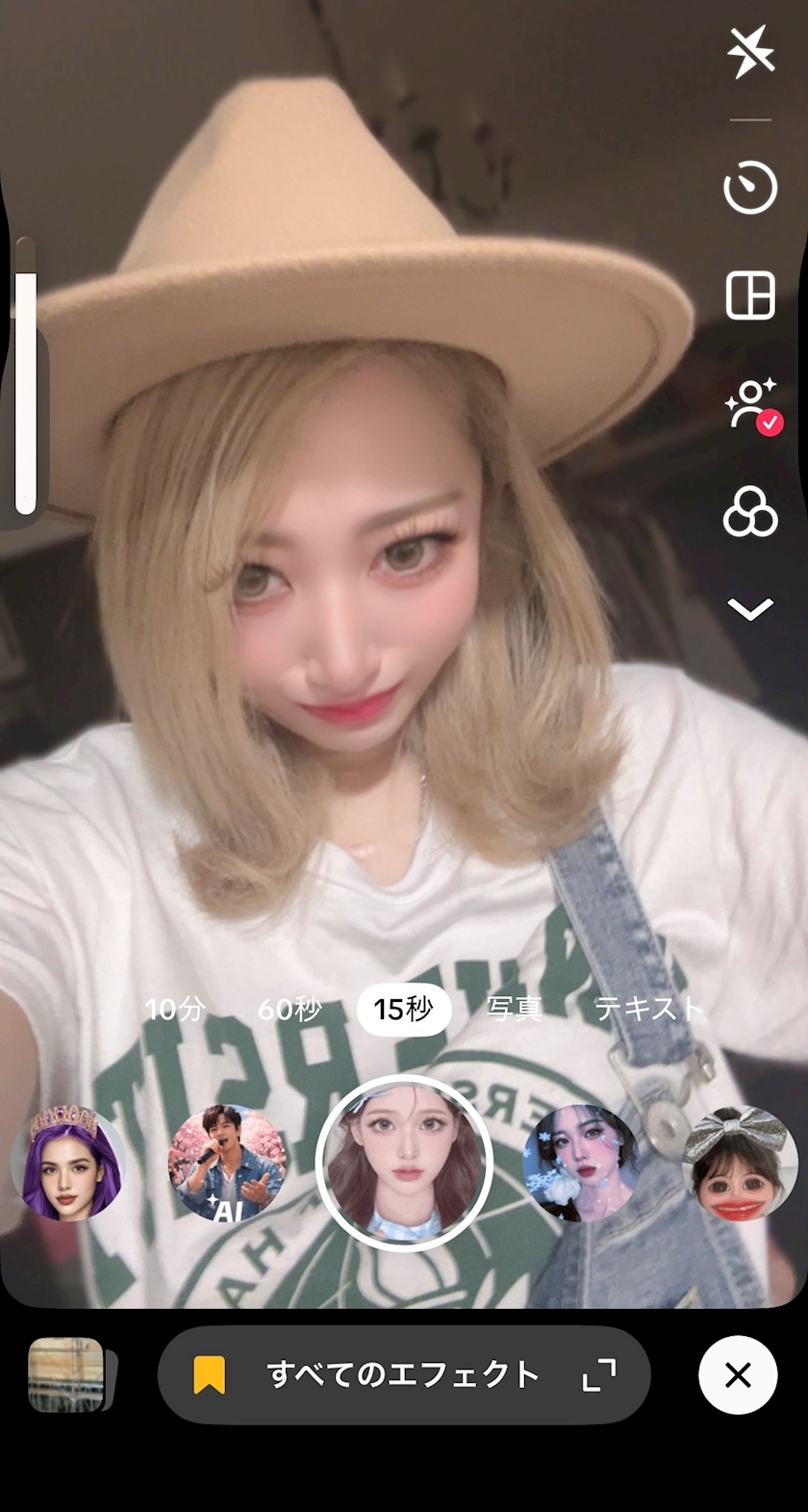Switch to テキスト text mode
This screenshot has width=808, height=1512.
click(x=649, y=1009)
